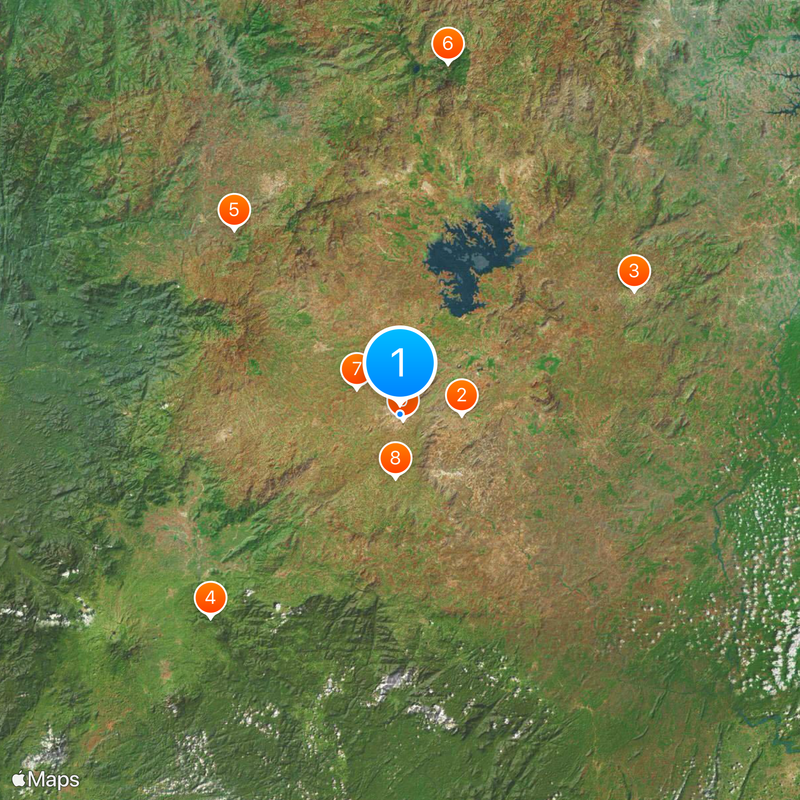The width and height of the screenshot is (800, 800).
Task: Tap map marker number 5
Action: tap(234, 210)
